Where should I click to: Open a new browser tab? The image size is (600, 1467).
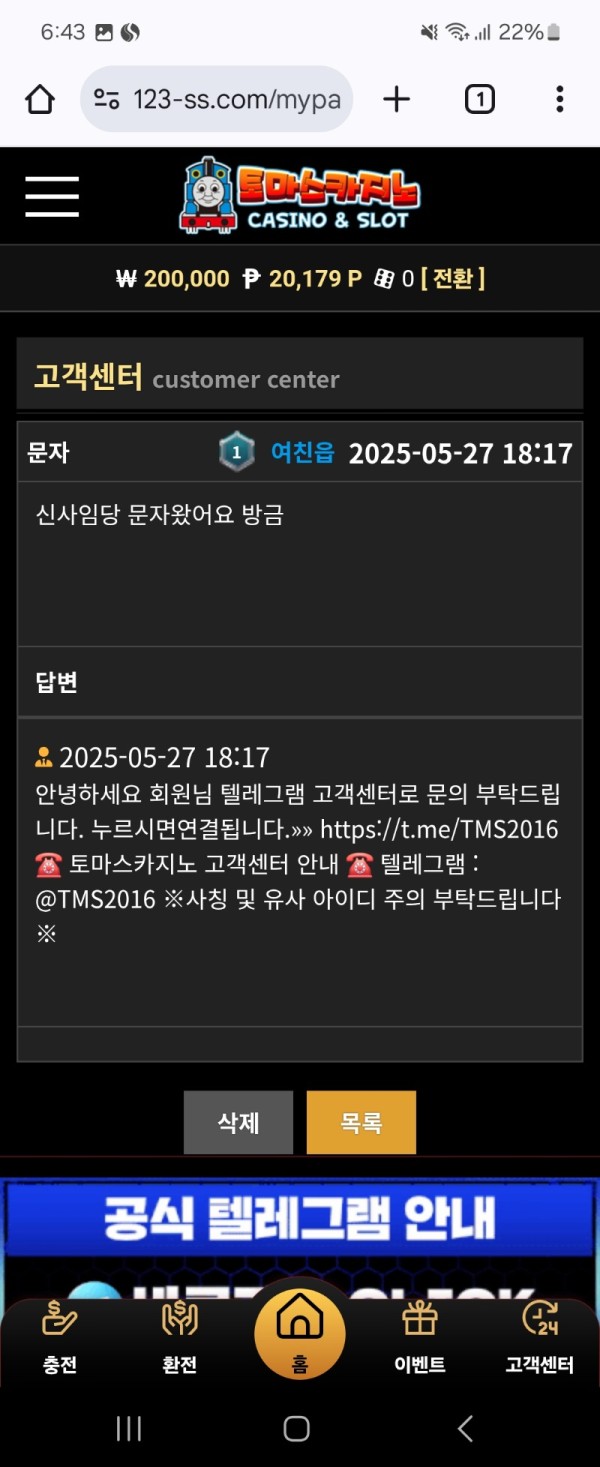click(397, 99)
